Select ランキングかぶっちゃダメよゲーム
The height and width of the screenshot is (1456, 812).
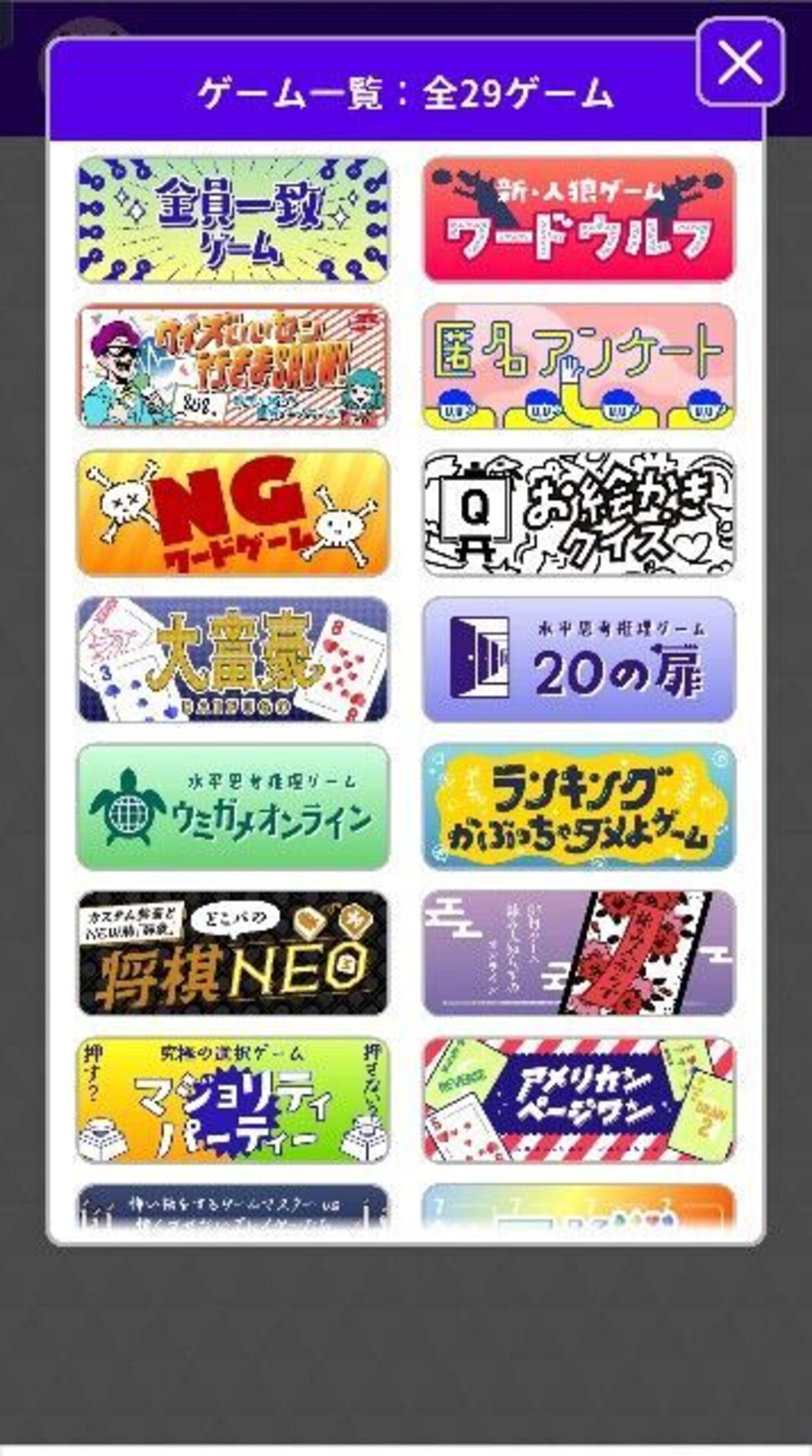pyautogui.click(x=578, y=806)
